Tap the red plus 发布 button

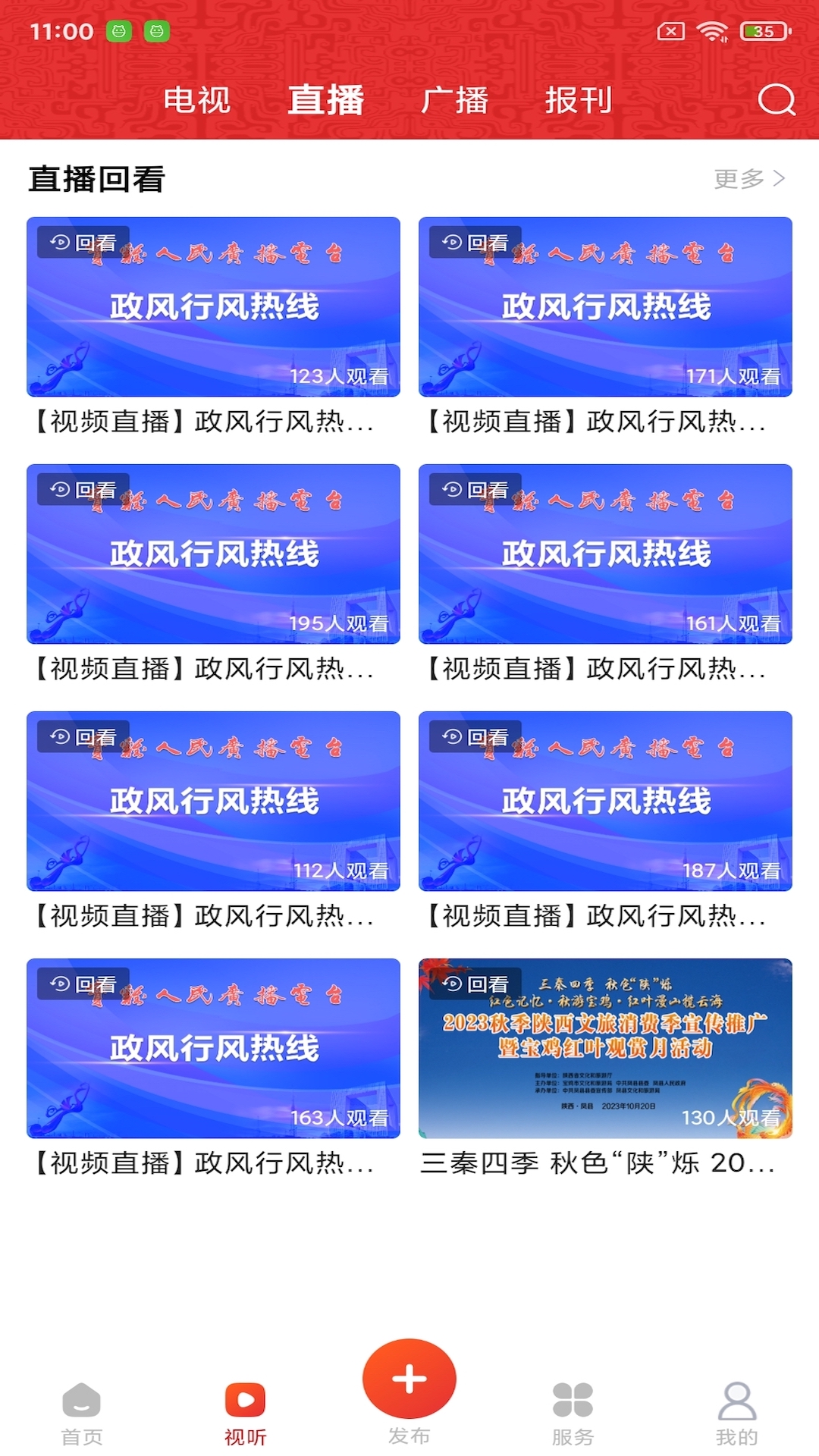(x=409, y=1380)
